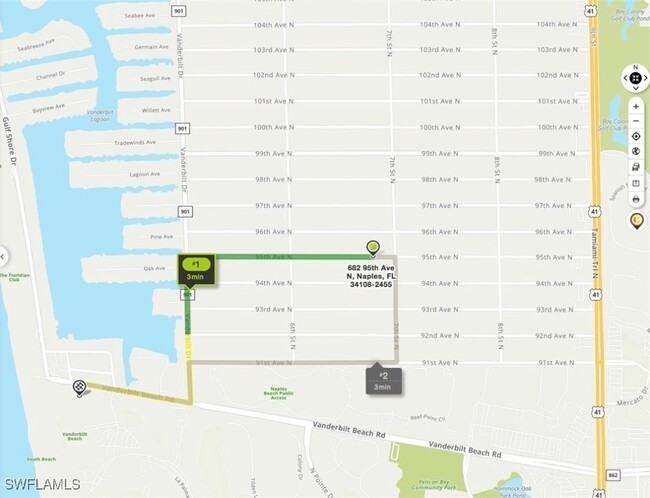Tap the checkered destination marker
Screen dimensions: 650x498
[x=79, y=387]
